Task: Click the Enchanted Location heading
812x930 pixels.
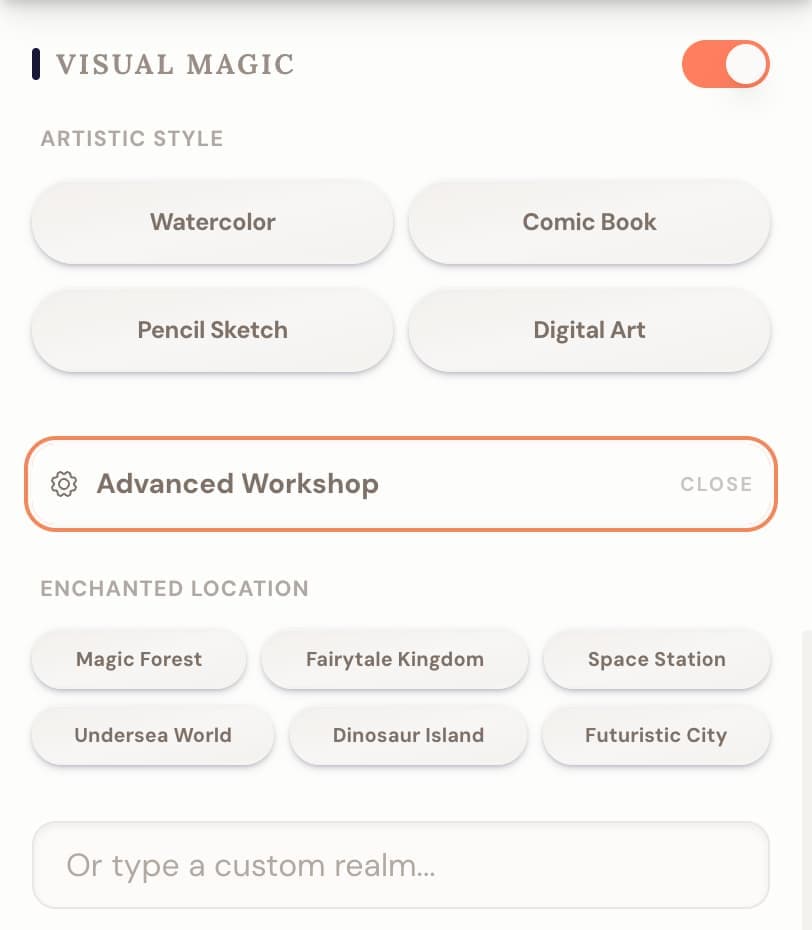Action: coord(174,589)
